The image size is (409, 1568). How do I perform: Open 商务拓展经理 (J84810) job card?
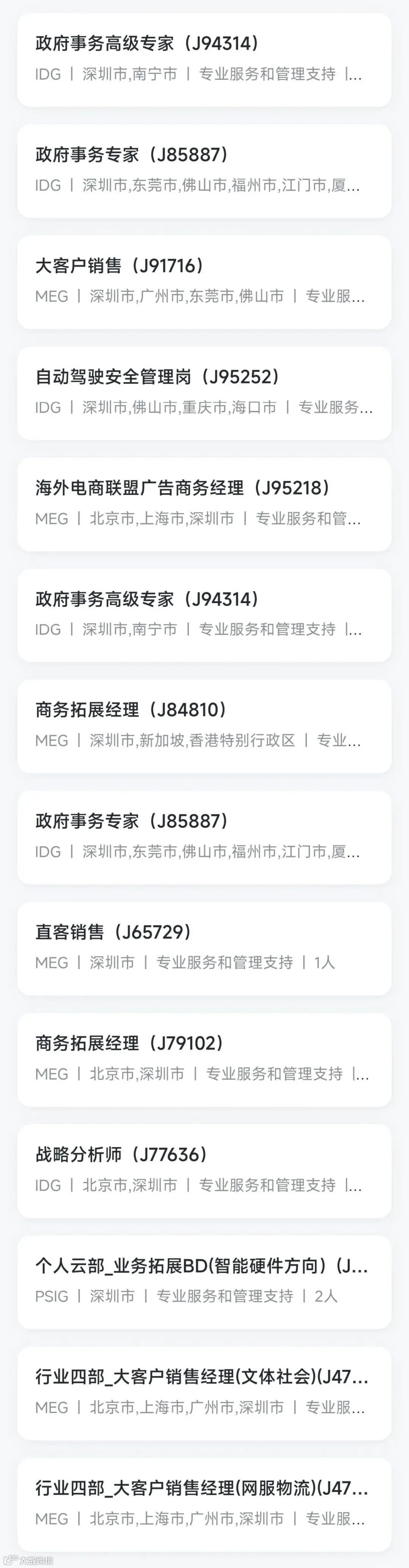(204, 726)
